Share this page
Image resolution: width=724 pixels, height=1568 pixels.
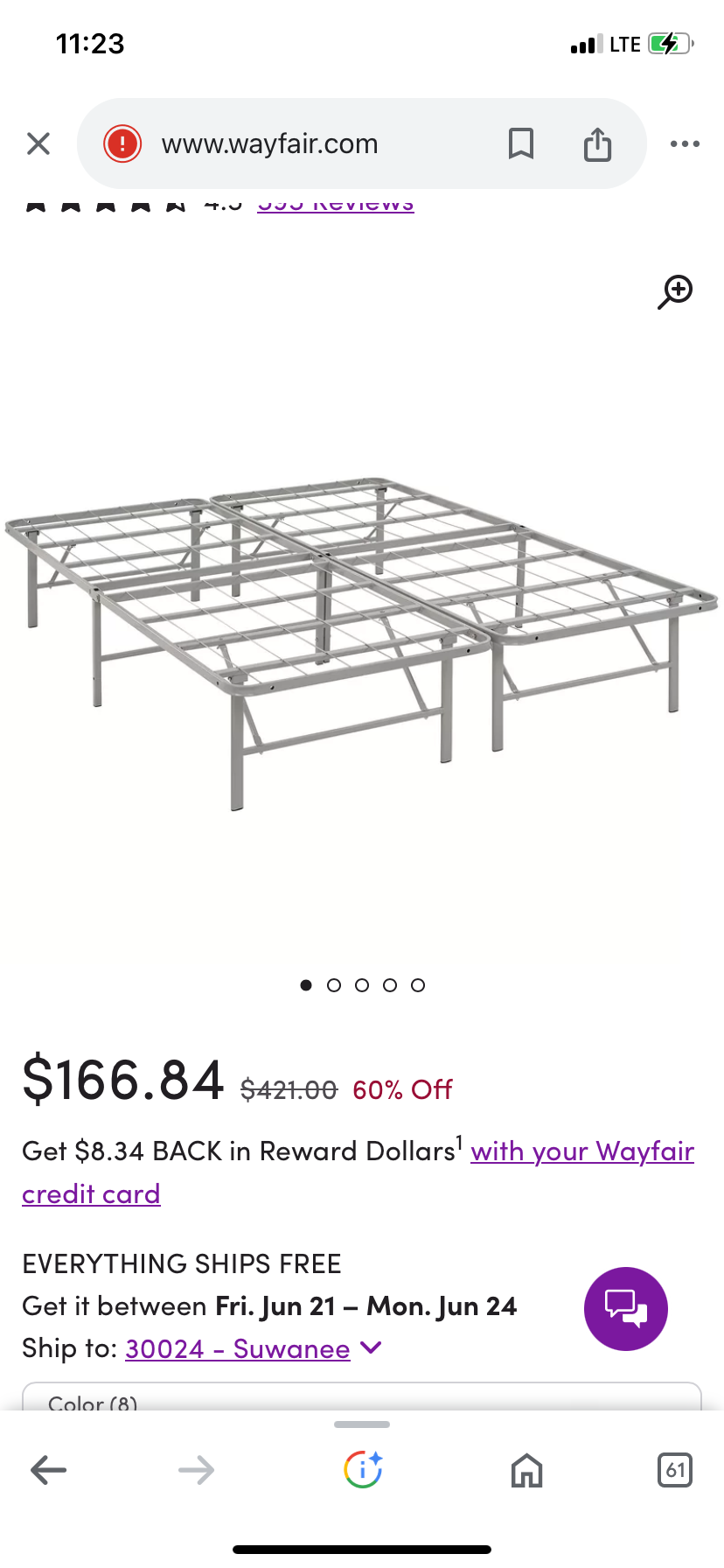(x=597, y=143)
